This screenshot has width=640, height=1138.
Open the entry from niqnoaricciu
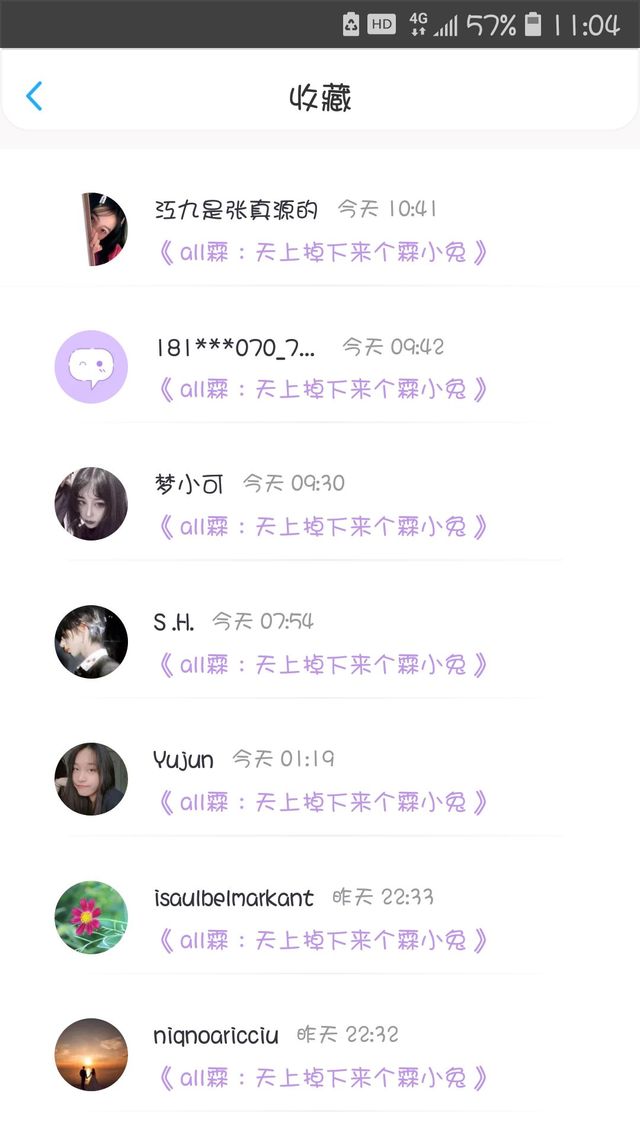click(x=320, y=1057)
